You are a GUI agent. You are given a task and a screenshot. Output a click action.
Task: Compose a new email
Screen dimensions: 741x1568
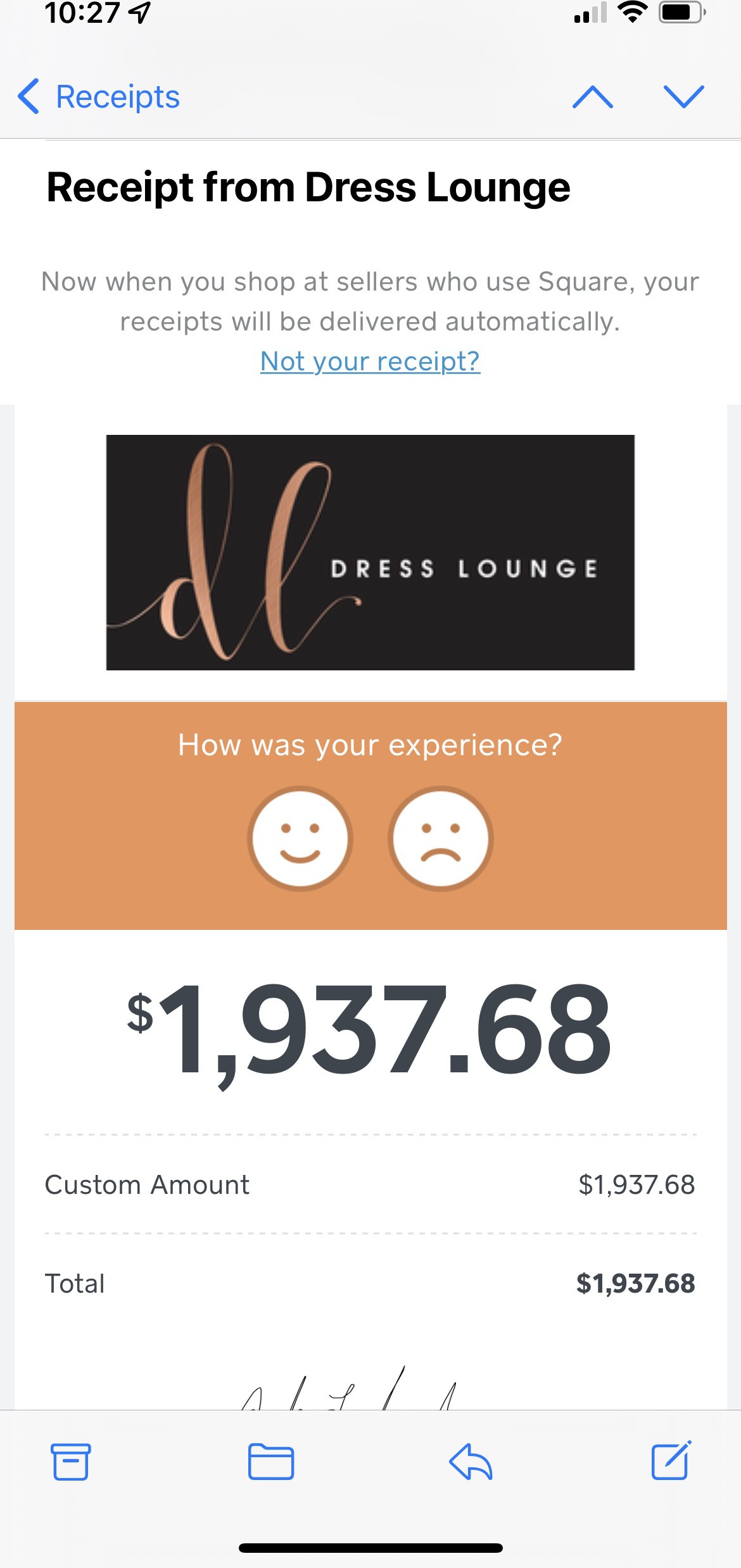(x=671, y=1460)
